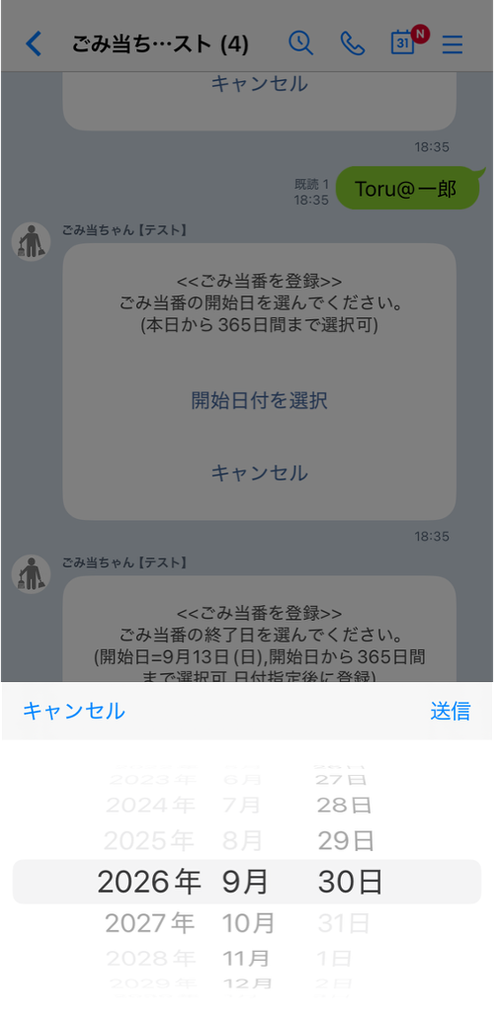Open chat search magnifier
This screenshot has height=1024, width=494.
click(301, 44)
